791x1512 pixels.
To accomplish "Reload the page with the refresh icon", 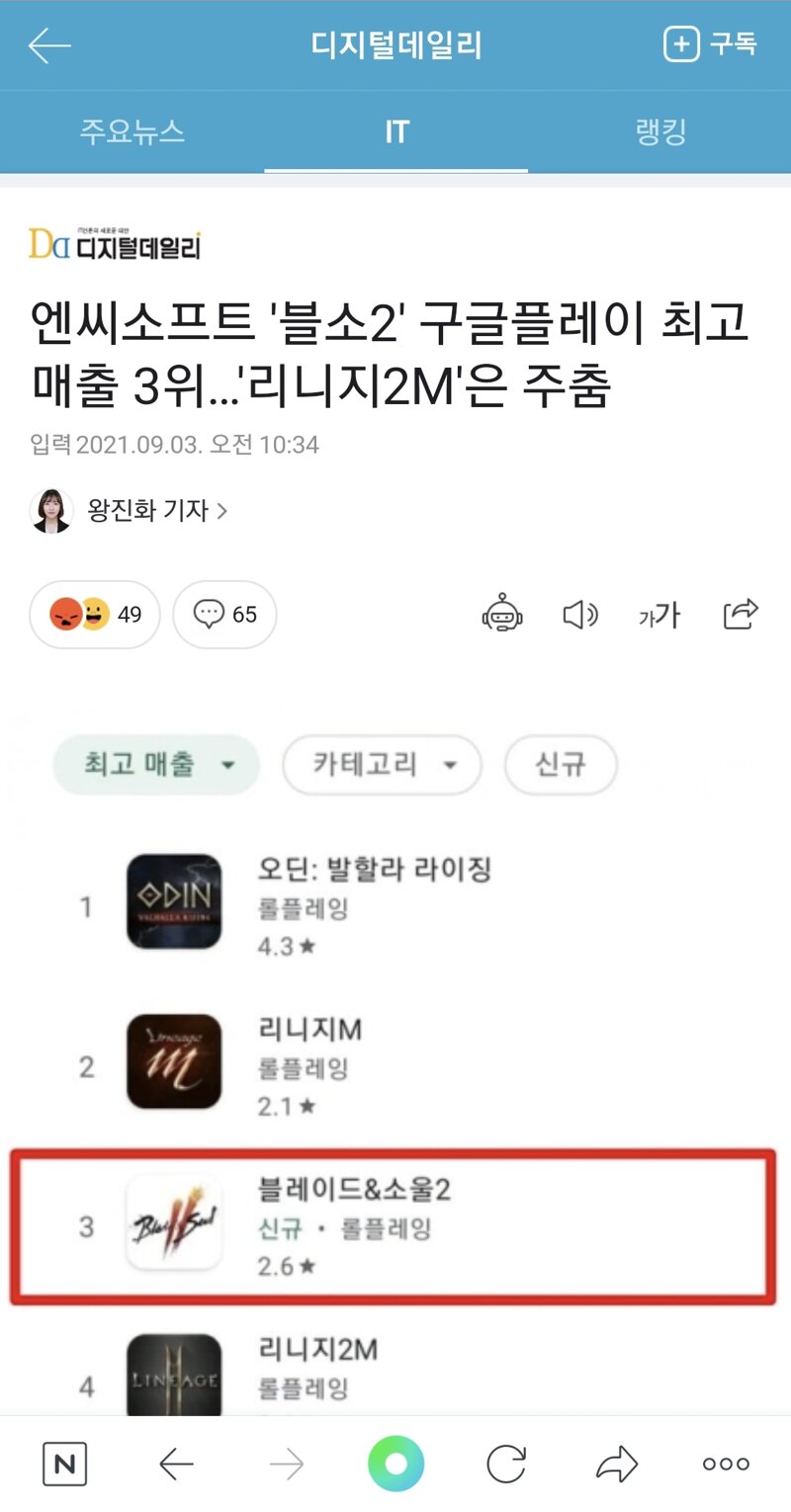I will pyautogui.click(x=506, y=1465).
